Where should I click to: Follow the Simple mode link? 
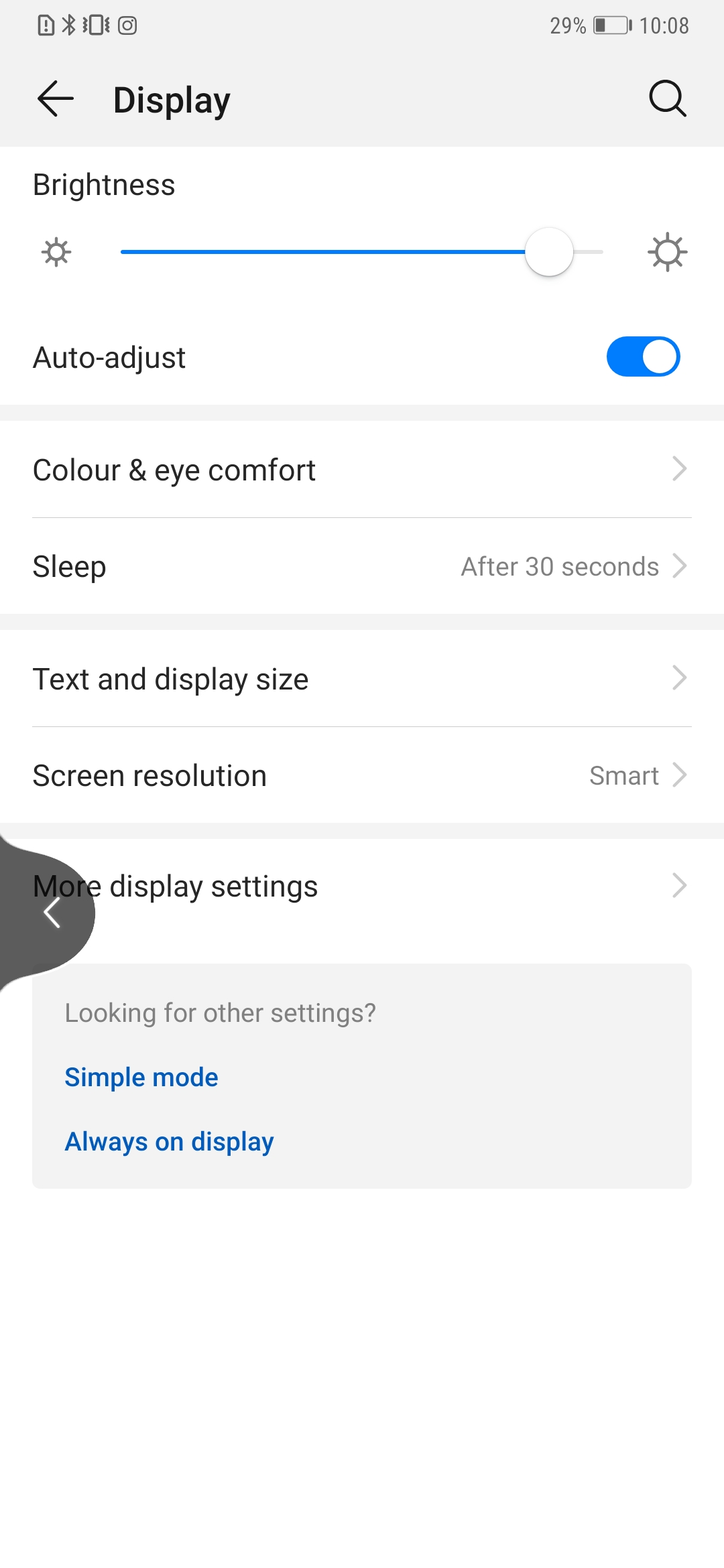pyautogui.click(x=141, y=1077)
